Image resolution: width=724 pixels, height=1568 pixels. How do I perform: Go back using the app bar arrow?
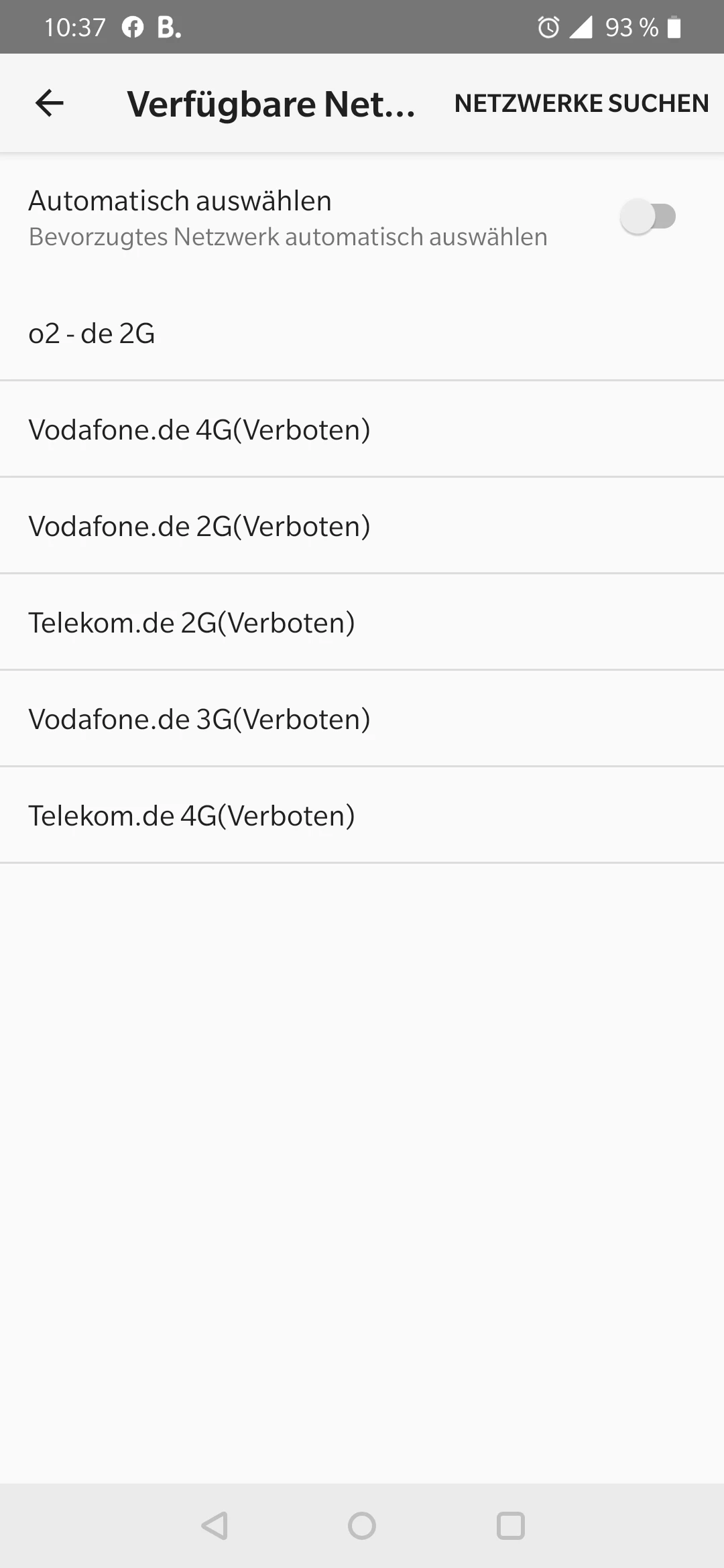(x=50, y=103)
